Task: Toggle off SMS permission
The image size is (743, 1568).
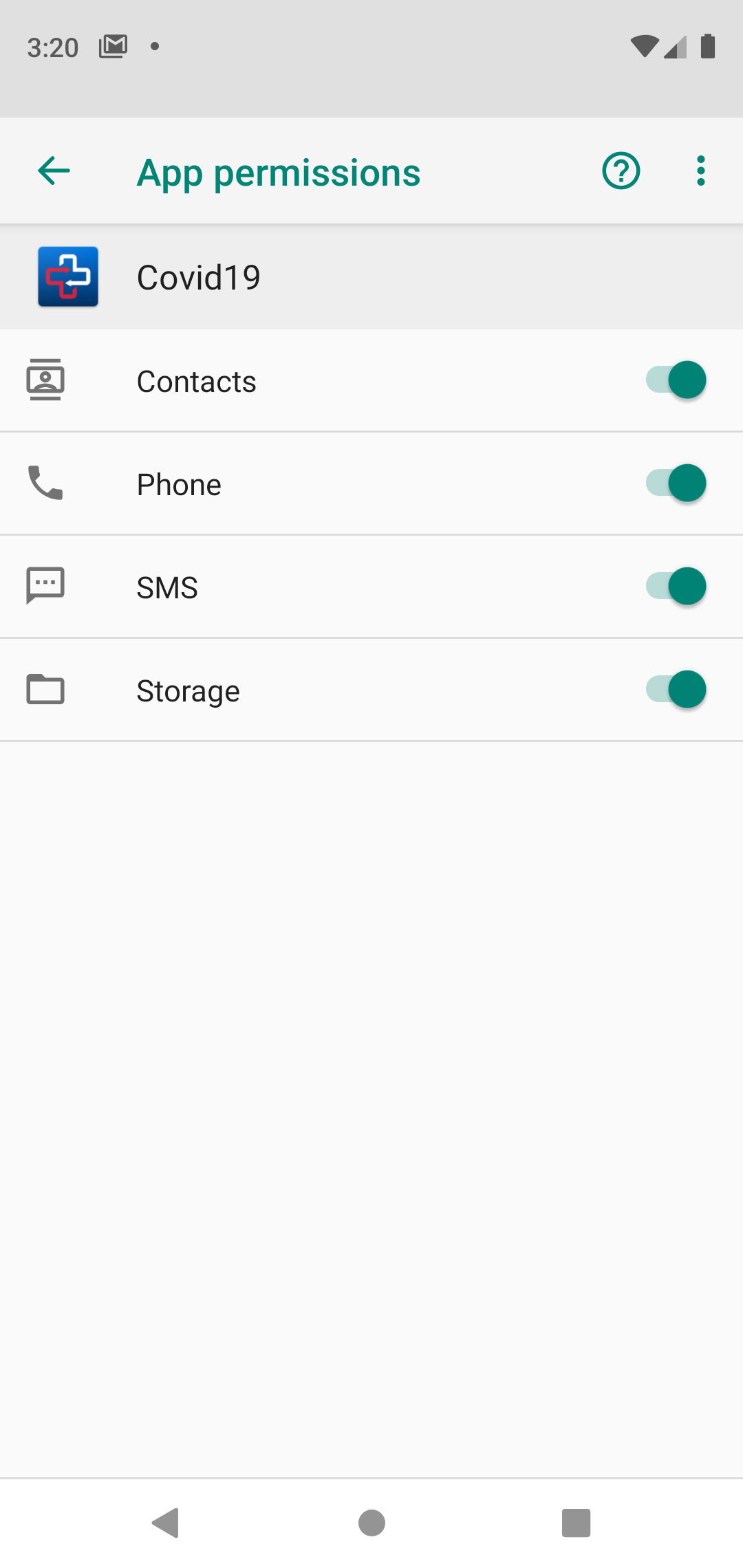Action: (x=676, y=587)
